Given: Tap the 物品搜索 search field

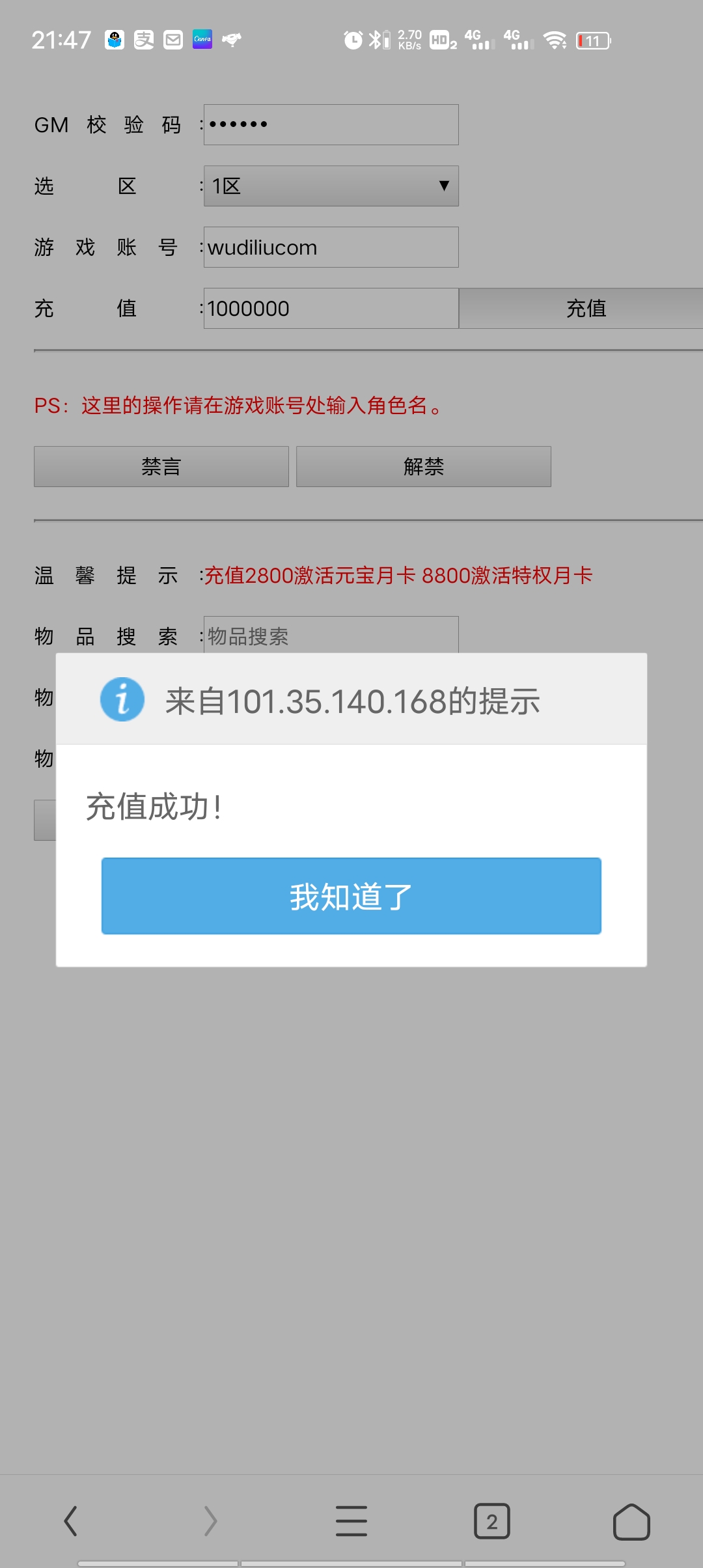Looking at the screenshot, I should click(331, 635).
